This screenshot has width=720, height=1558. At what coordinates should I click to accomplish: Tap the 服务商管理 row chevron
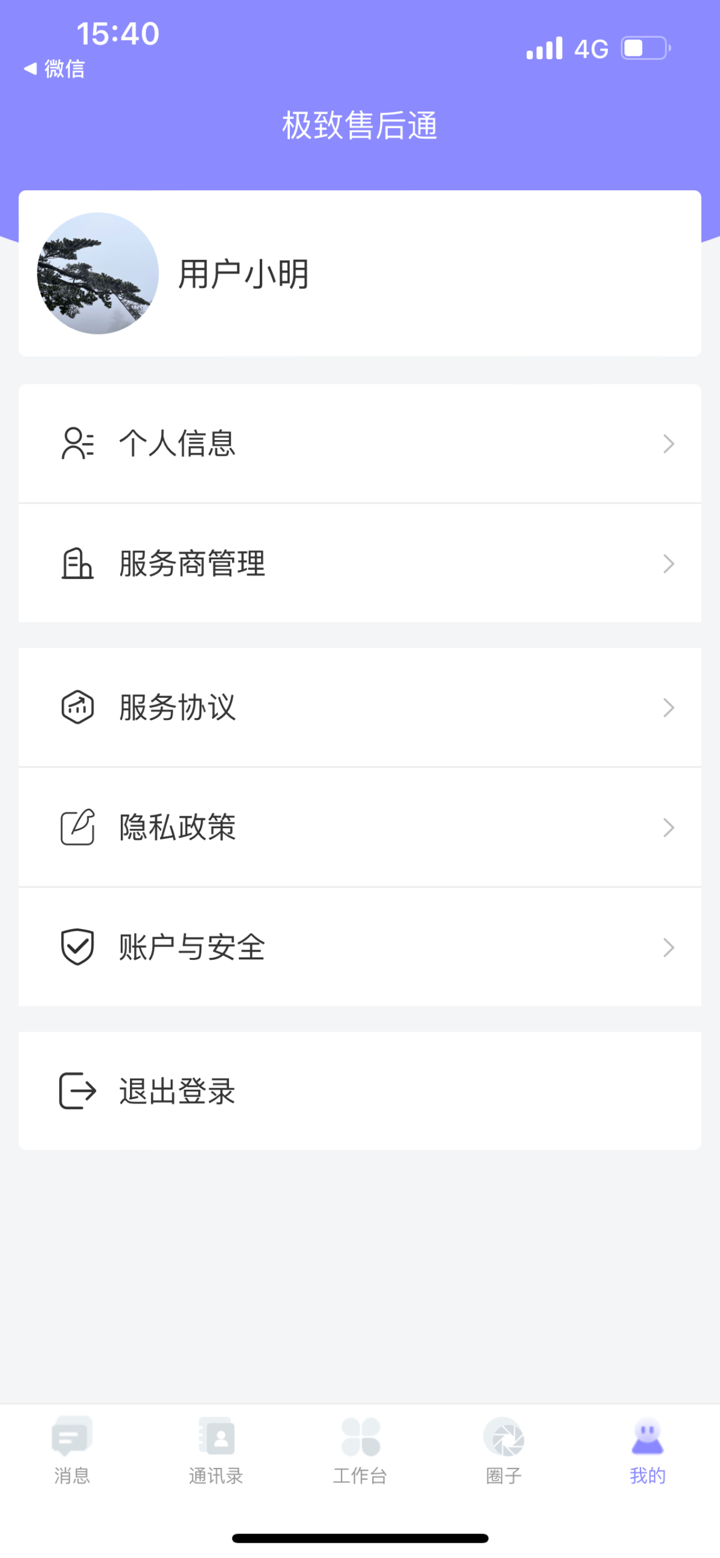tap(668, 563)
